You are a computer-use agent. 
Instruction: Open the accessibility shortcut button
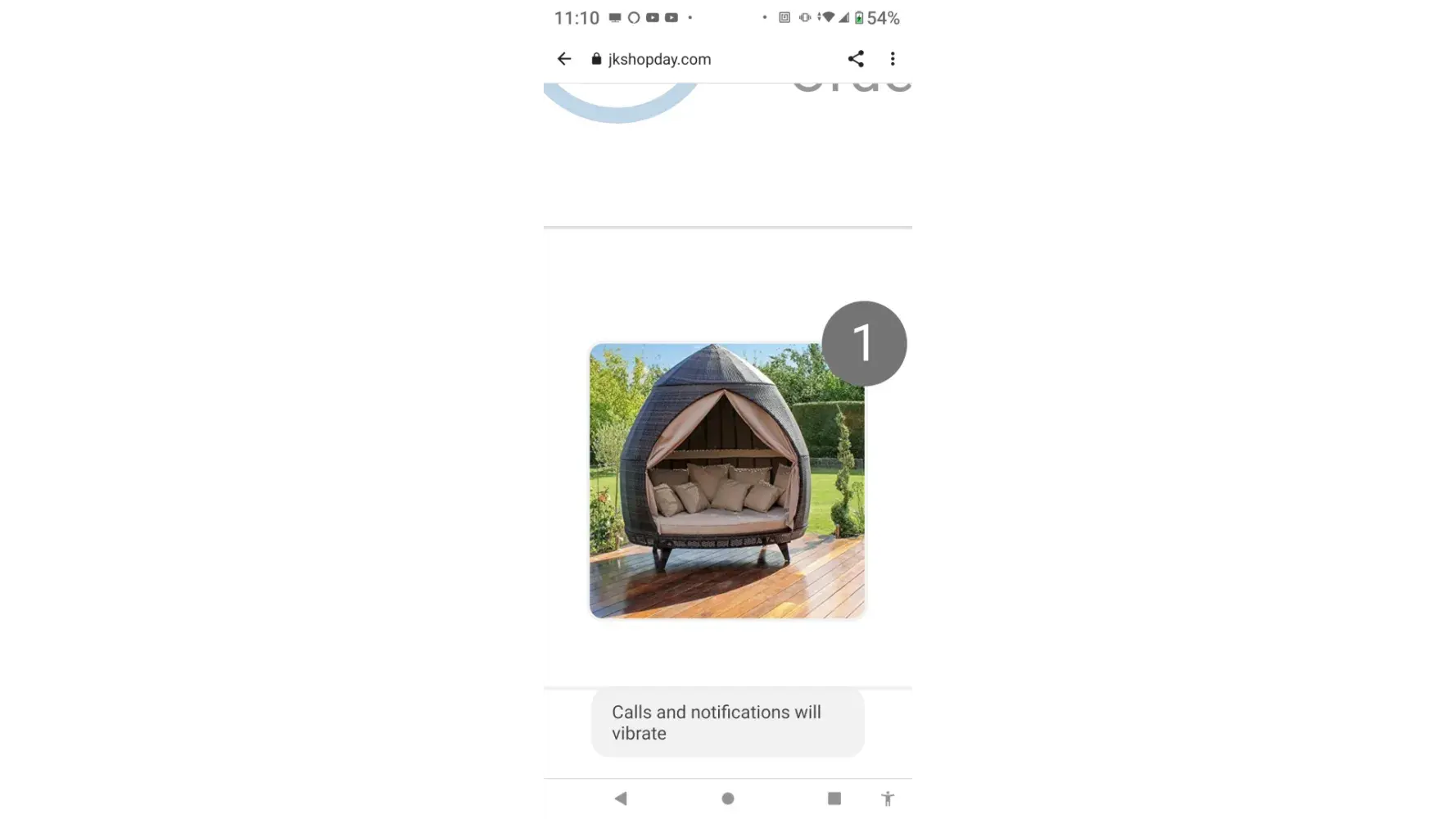point(888,799)
